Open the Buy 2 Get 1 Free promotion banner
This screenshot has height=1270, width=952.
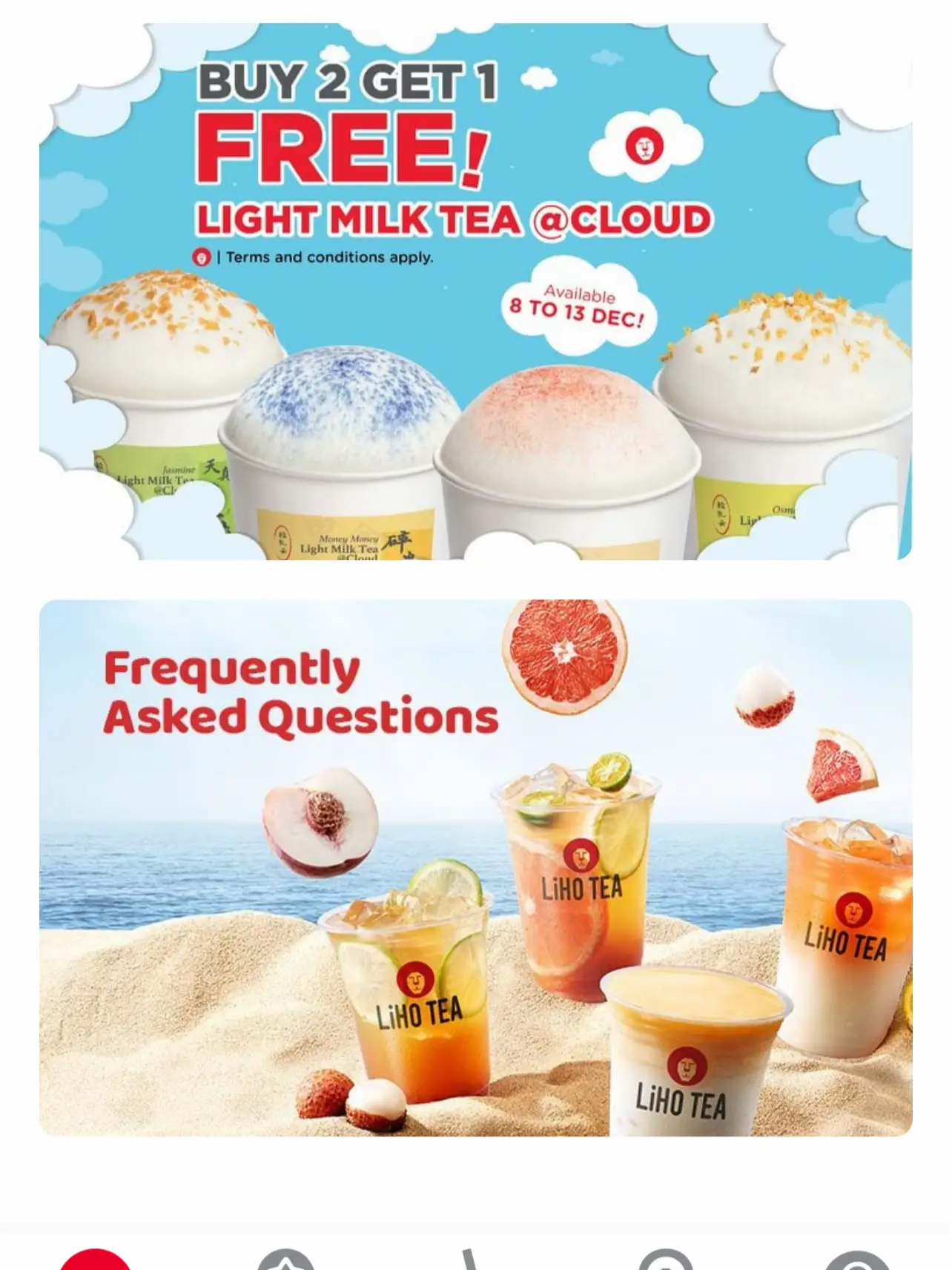[x=475, y=297]
